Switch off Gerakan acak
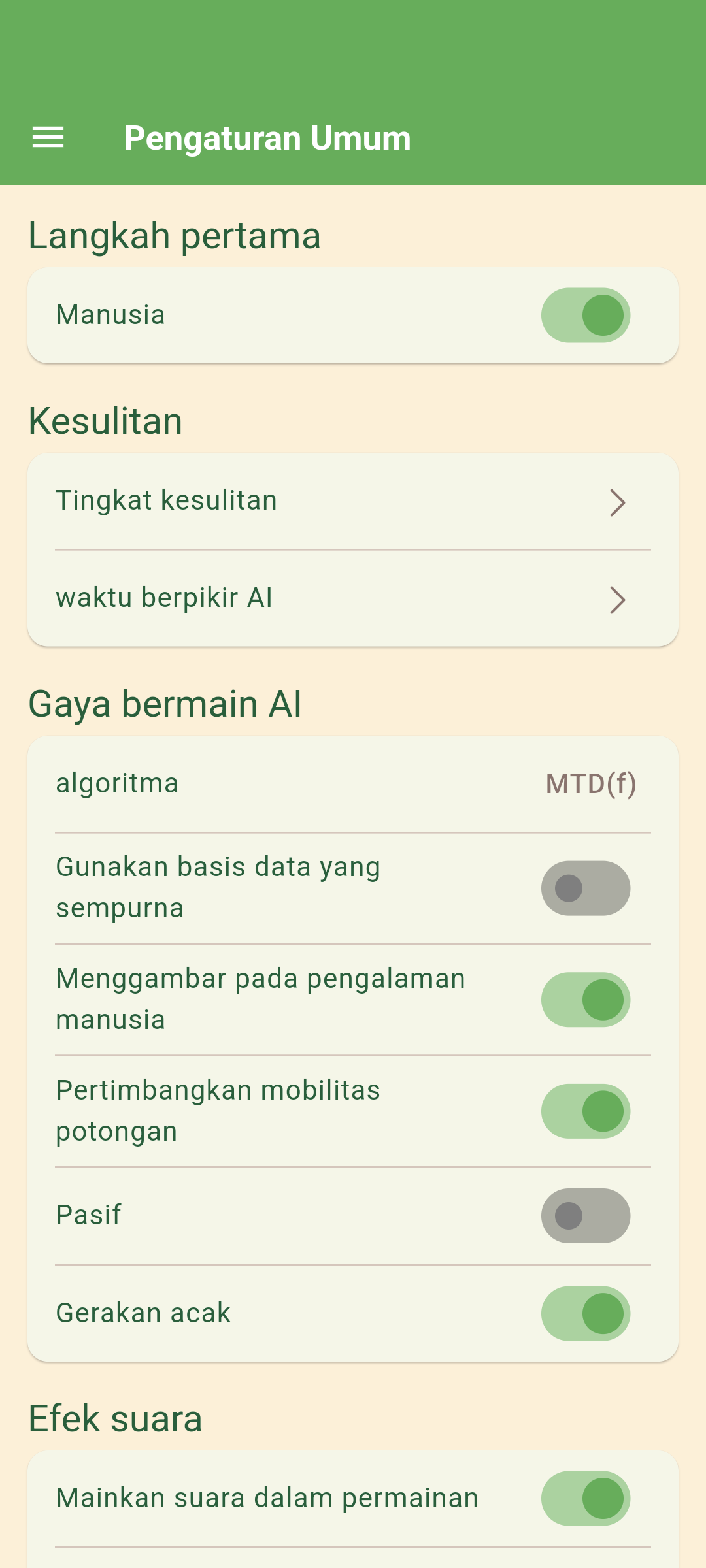Screen dimensions: 706x1568 pos(585,1314)
